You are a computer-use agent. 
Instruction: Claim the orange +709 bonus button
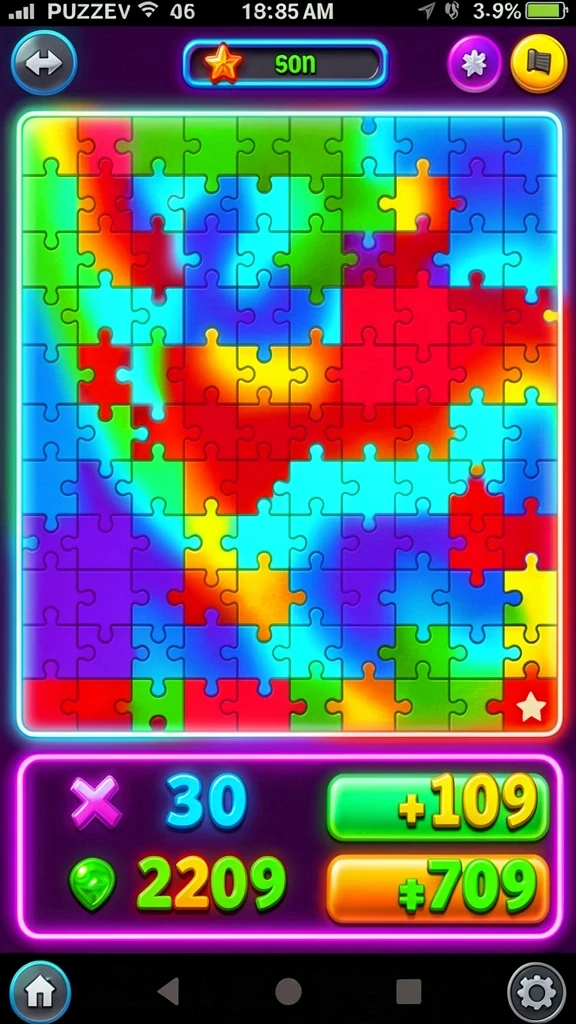[438, 889]
